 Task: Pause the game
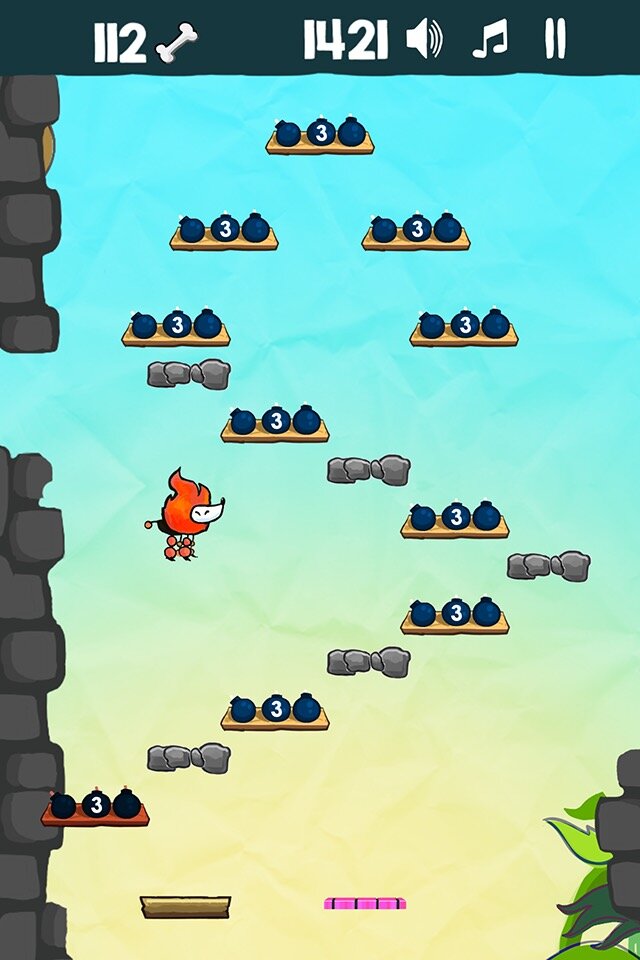tap(555, 40)
